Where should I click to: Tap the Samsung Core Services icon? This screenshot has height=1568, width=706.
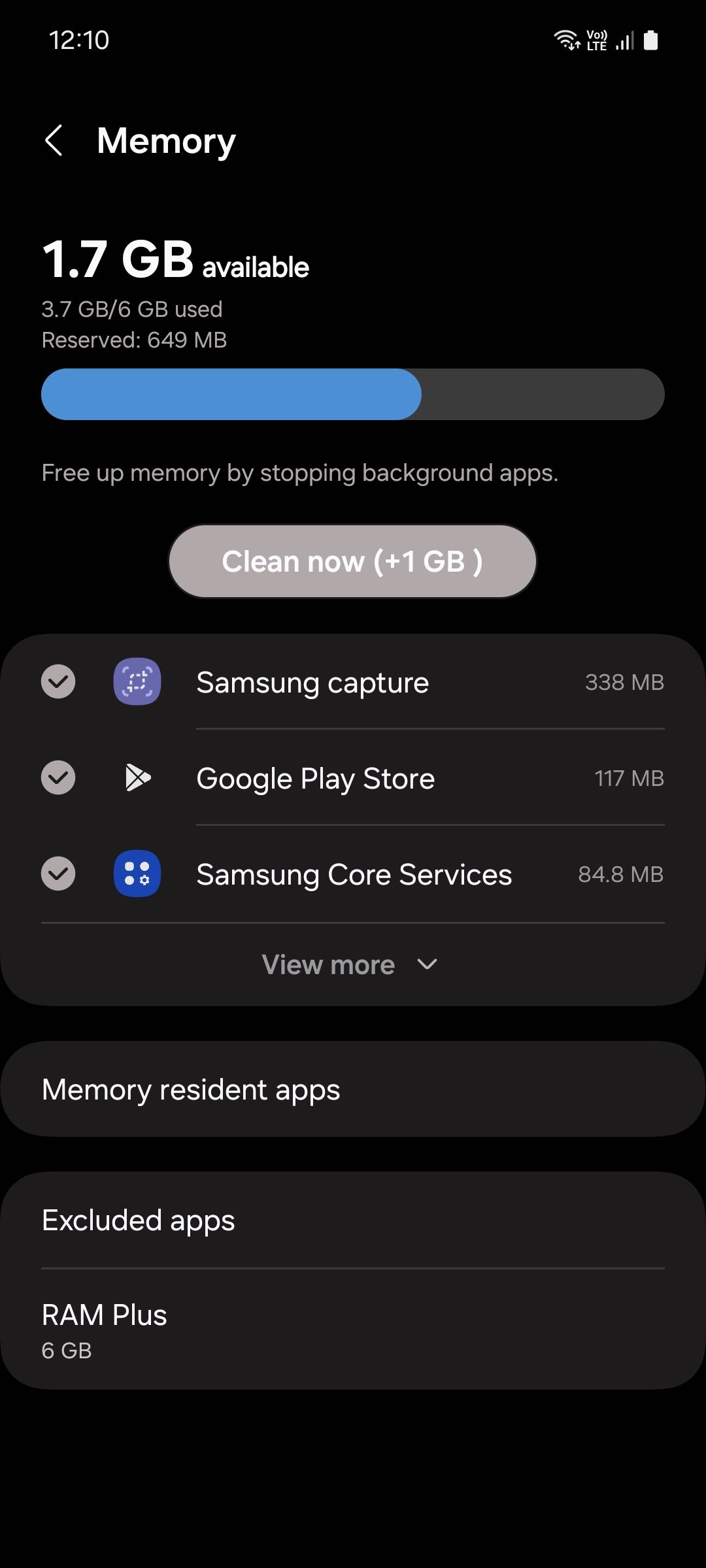click(x=137, y=875)
